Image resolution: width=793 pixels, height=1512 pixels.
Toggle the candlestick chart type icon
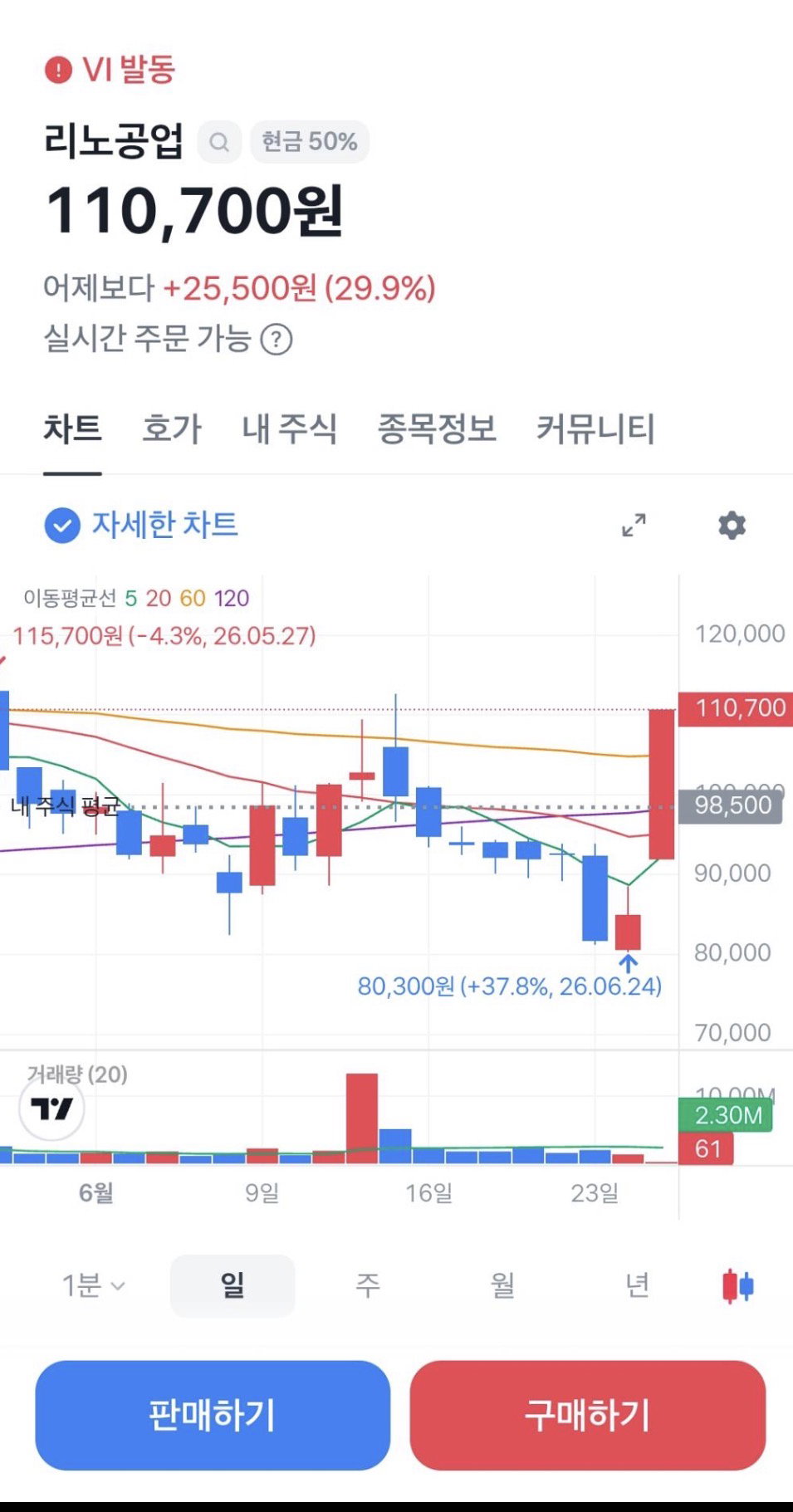737,1286
